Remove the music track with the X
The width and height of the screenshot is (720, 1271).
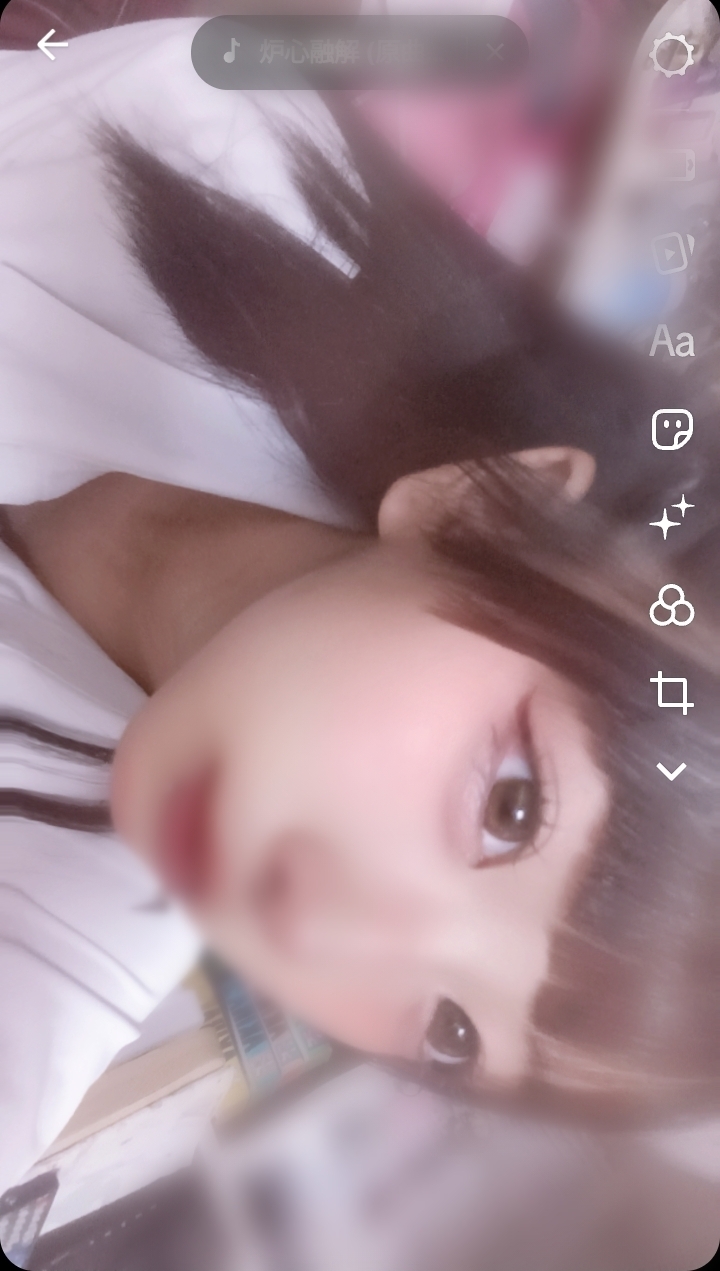(496, 52)
